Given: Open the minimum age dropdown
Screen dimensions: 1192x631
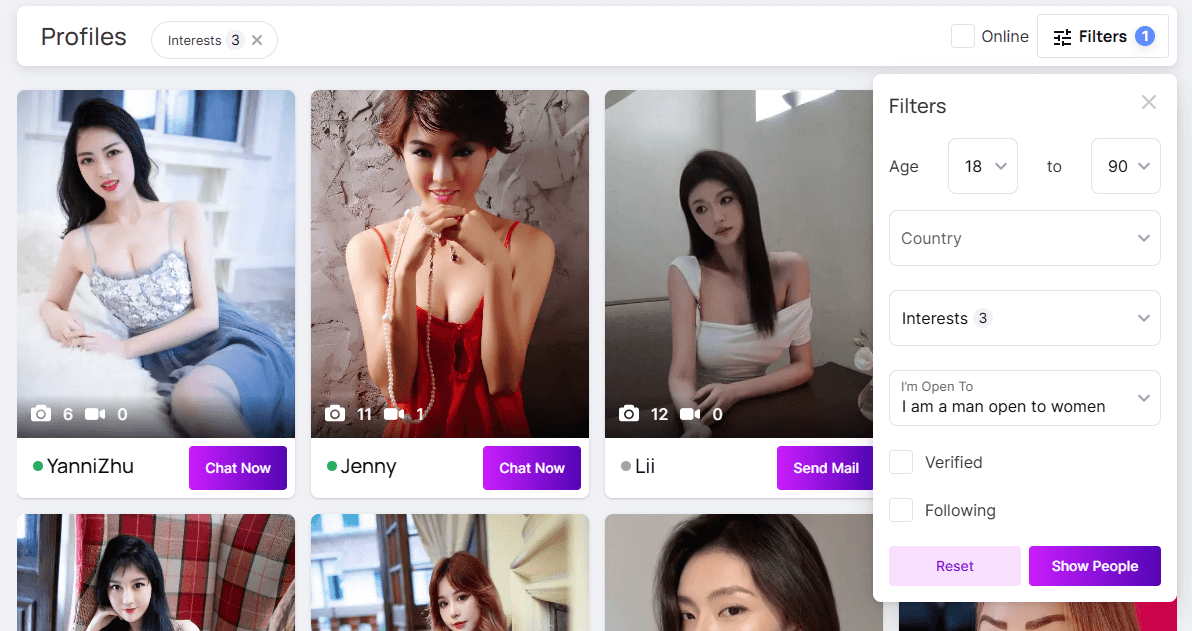Looking at the screenshot, I should tap(982, 166).
